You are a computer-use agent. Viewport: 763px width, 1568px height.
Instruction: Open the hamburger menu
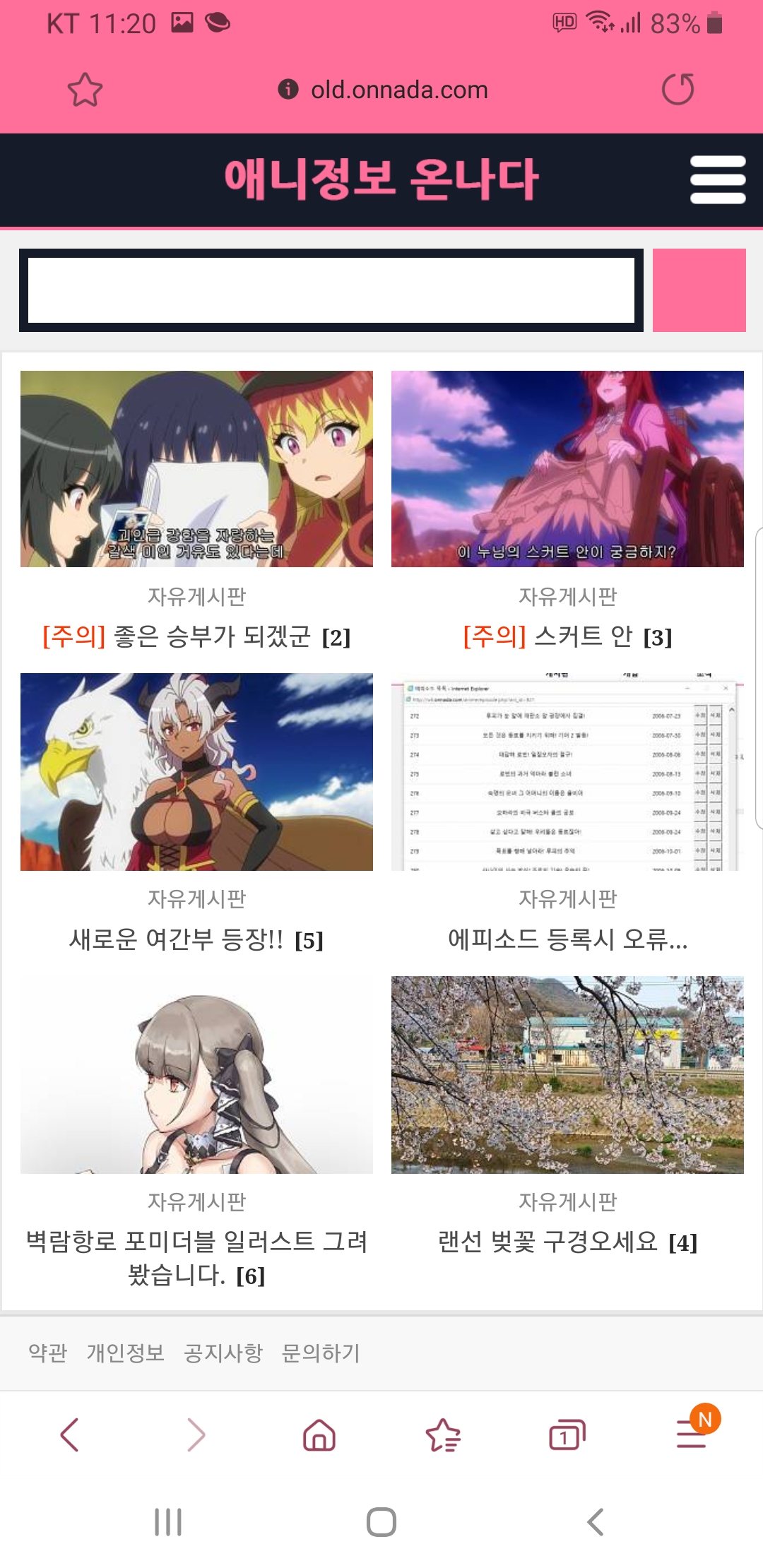717,179
